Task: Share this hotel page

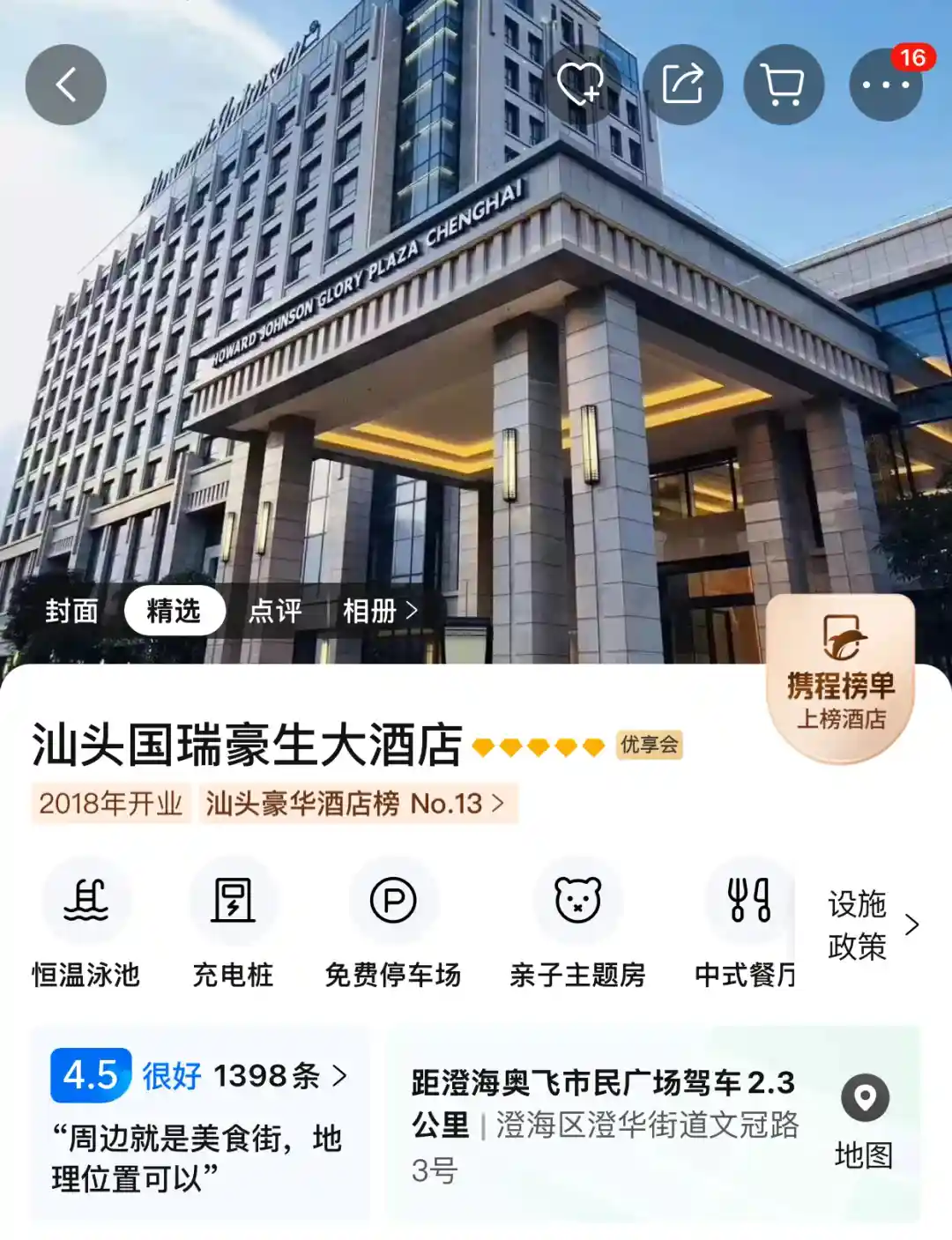Action: [x=682, y=85]
